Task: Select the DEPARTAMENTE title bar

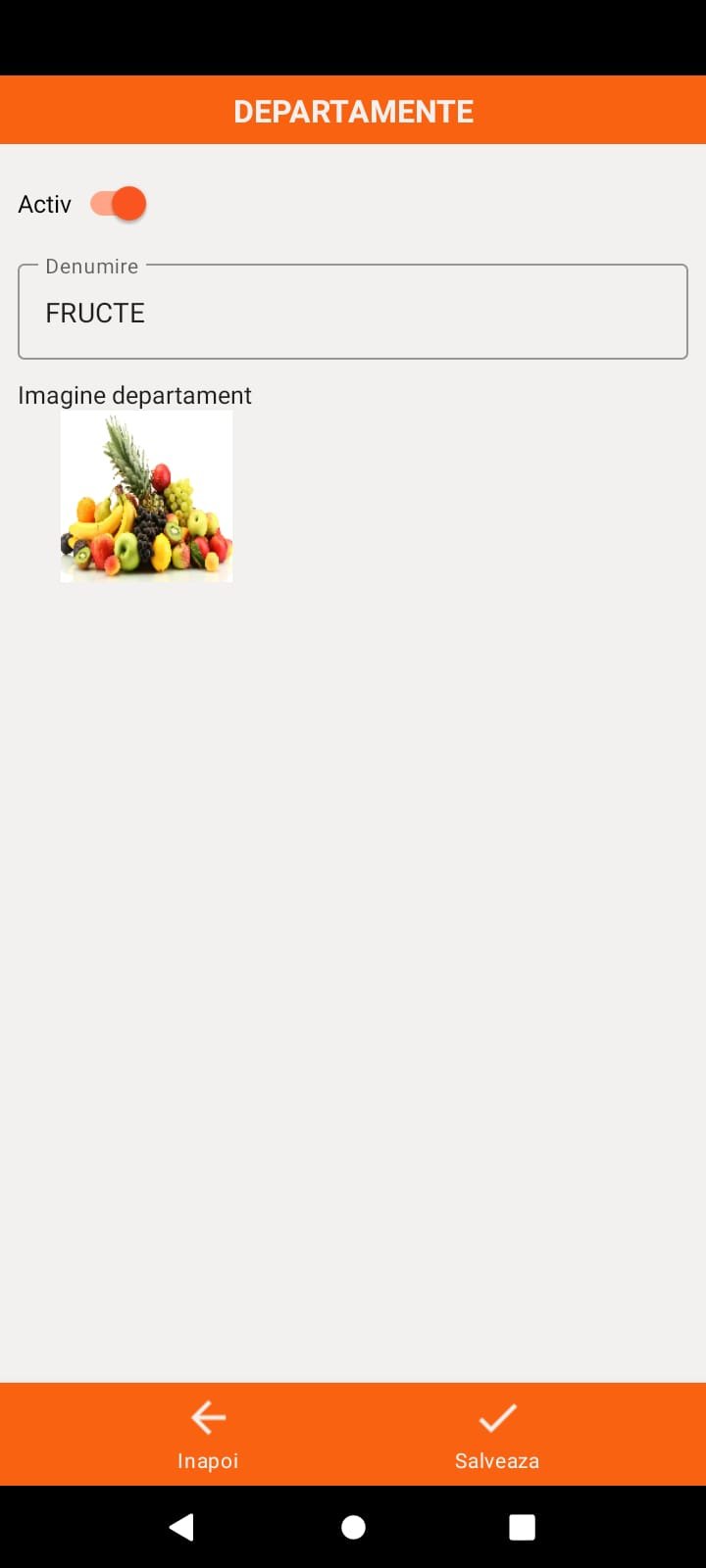Action: (353, 110)
